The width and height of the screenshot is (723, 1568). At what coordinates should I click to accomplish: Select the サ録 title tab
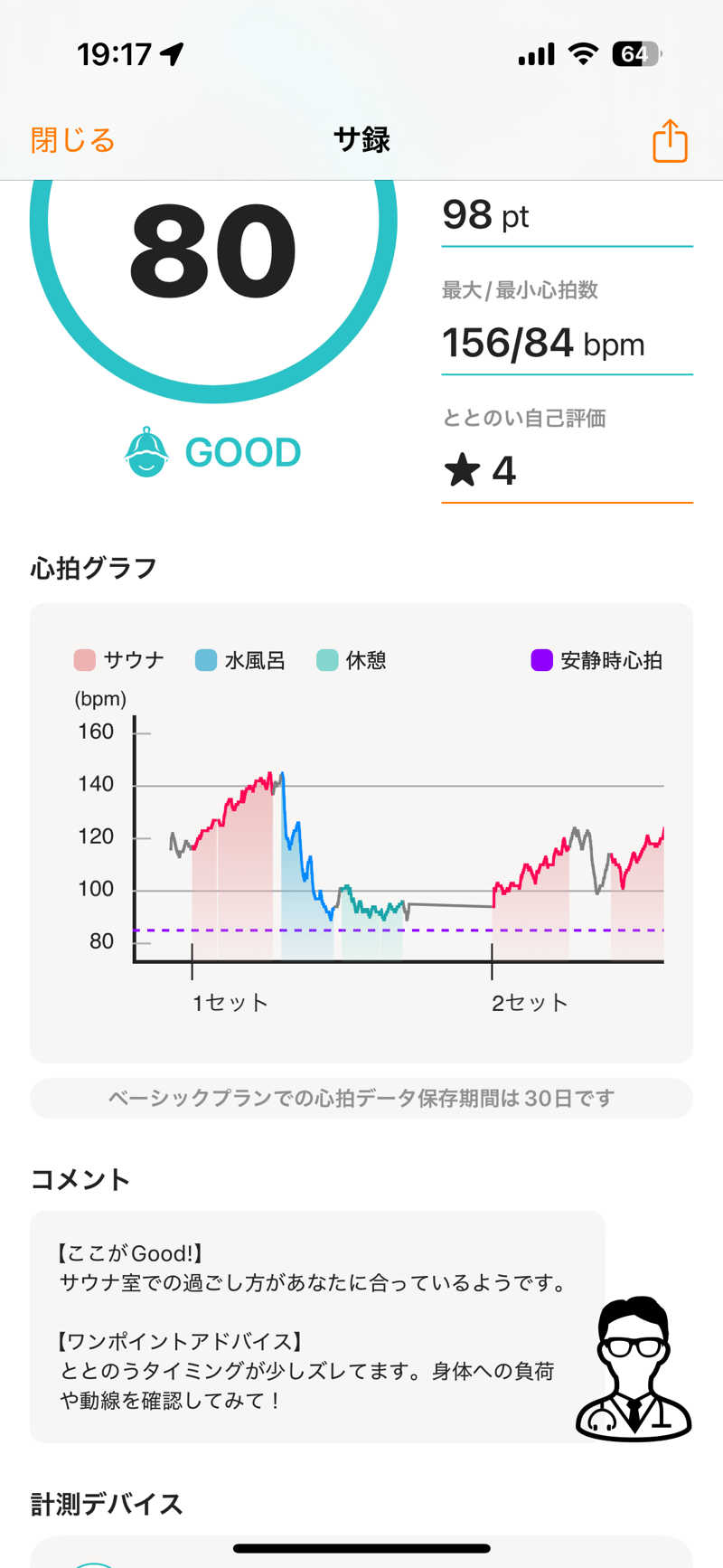[x=361, y=141]
